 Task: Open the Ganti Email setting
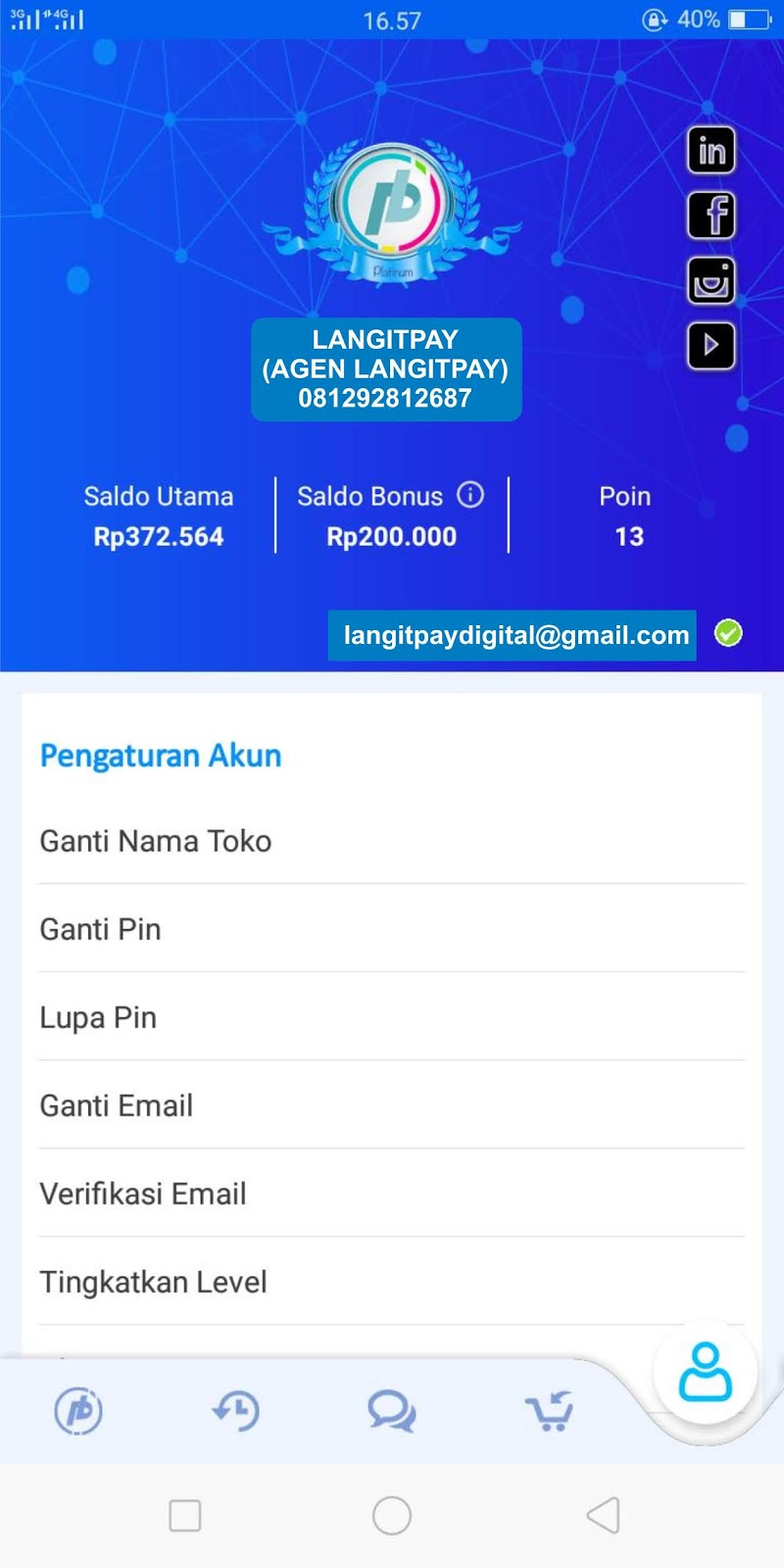pos(392,1105)
